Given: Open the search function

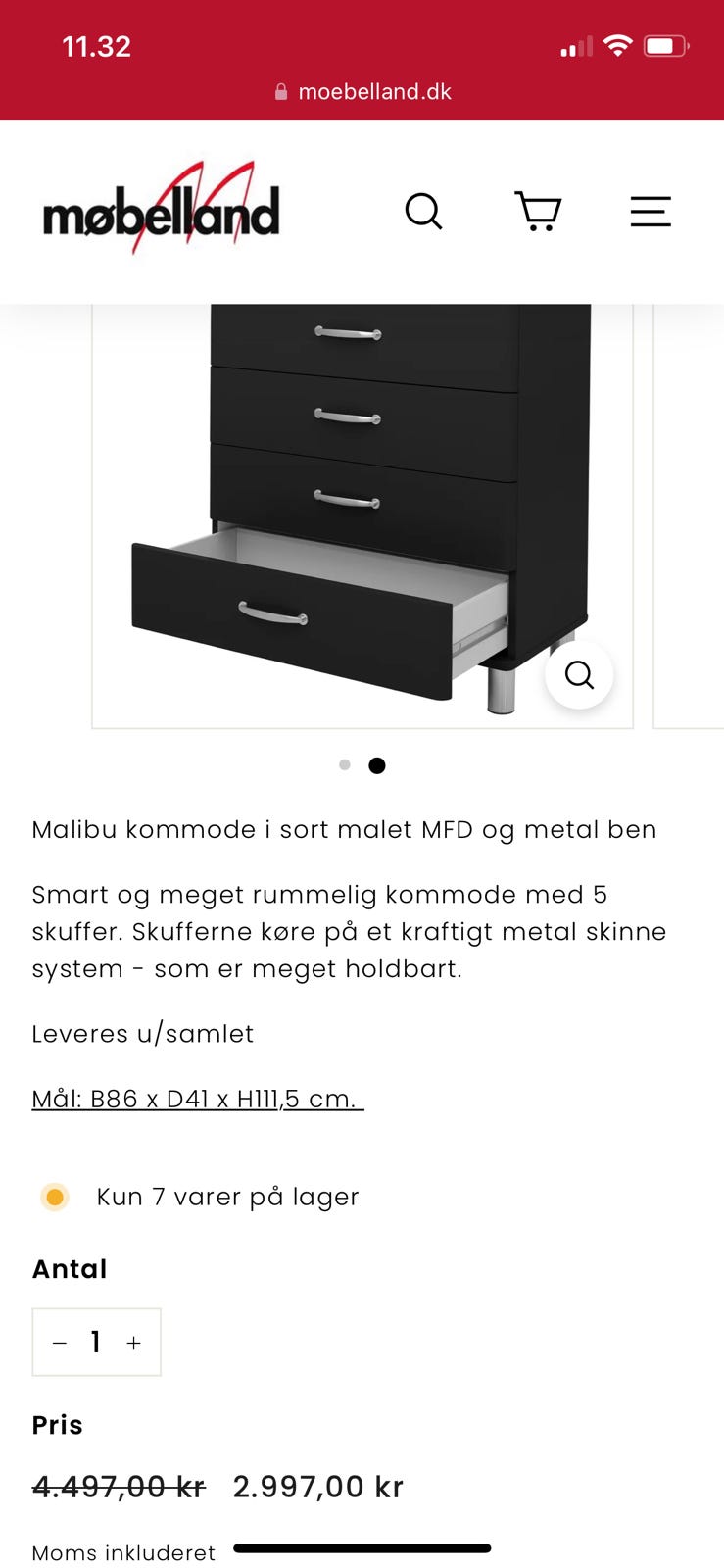Looking at the screenshot, I should click(x=423, y=211).
